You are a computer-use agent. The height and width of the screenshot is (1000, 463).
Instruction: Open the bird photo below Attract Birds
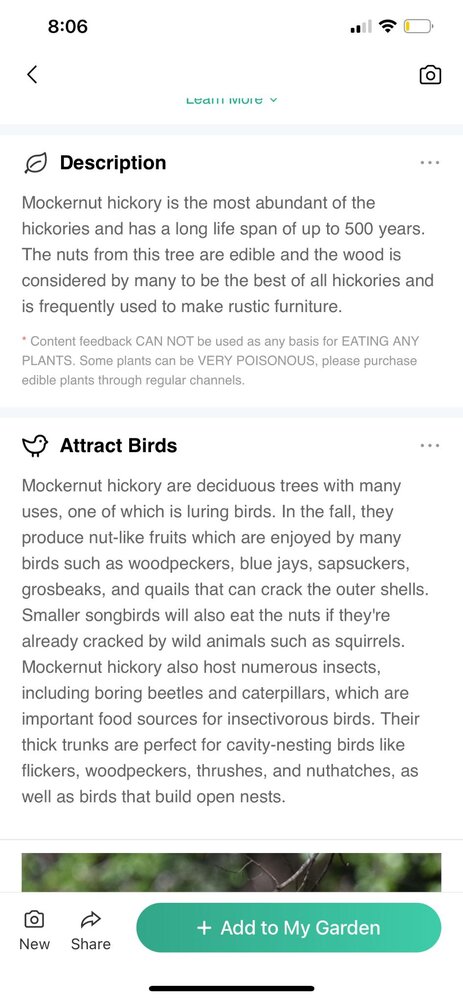232,872
